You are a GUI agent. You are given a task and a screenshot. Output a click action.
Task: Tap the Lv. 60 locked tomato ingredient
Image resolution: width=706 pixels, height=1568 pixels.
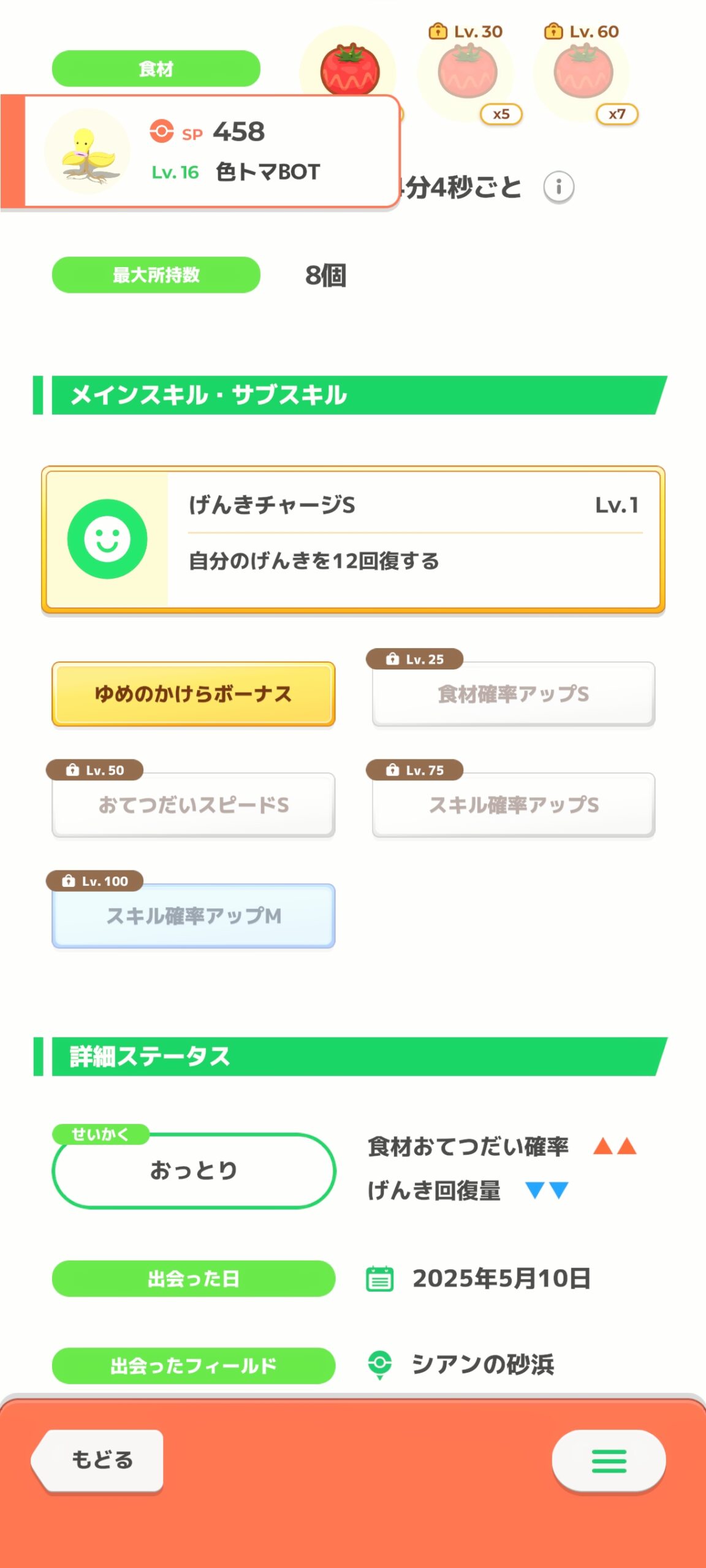click(583, 73)
